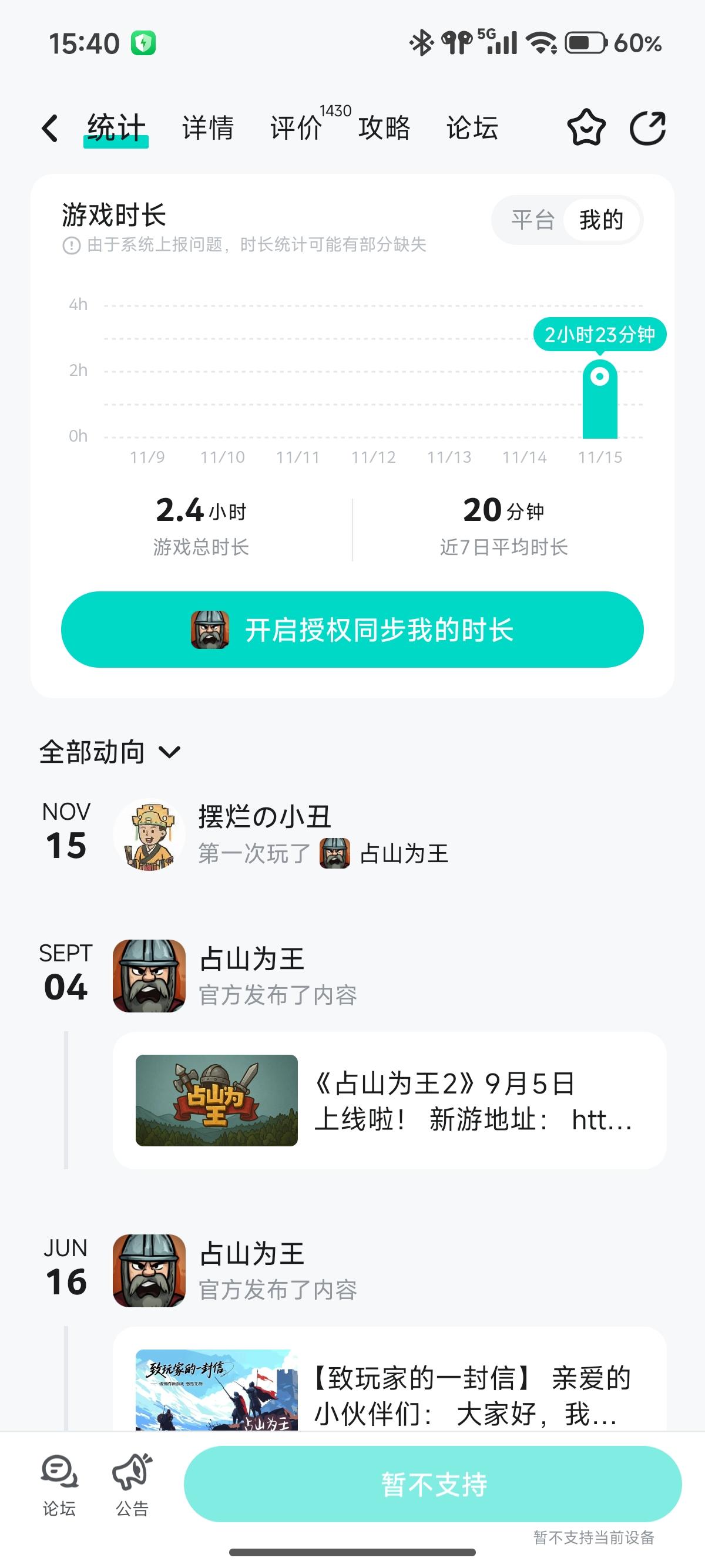Screen dimensions: 705x1568
Task: Tap the favorite star icon
Action: coord(586,128)
